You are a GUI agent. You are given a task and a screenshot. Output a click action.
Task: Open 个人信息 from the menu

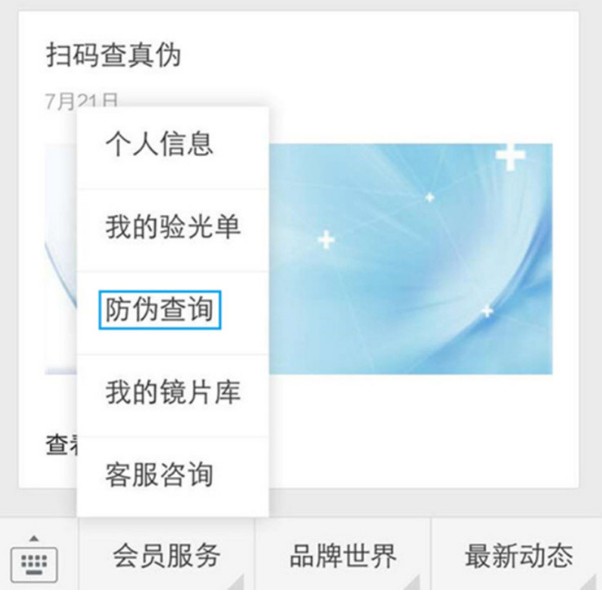click(x=160, y=144)
